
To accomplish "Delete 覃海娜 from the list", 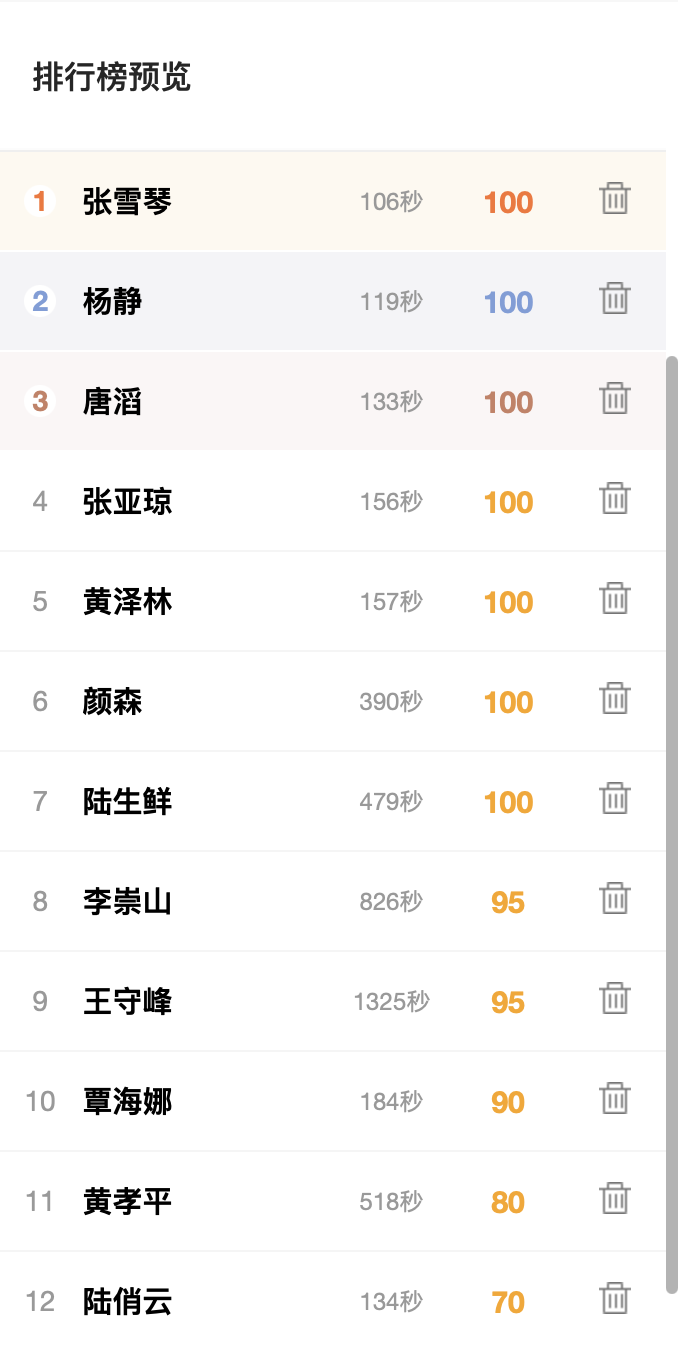I will 615,1099.
